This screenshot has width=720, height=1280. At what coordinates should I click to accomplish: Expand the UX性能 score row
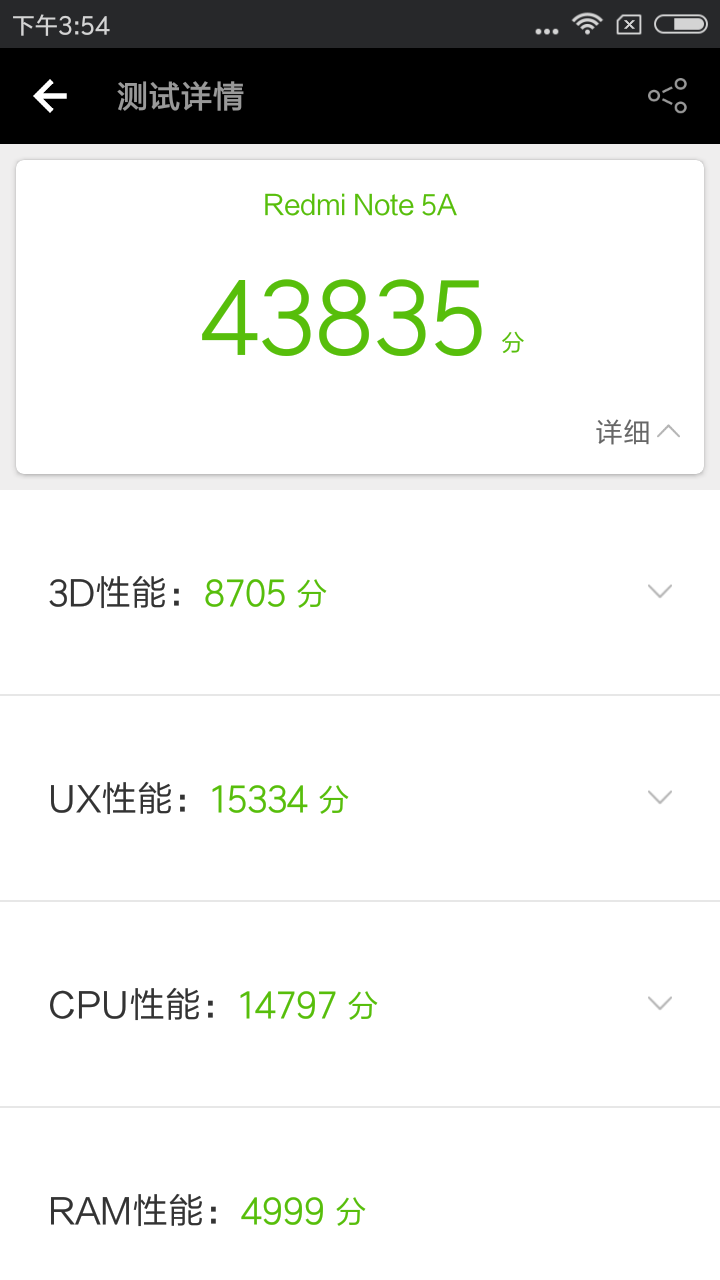tap(360, 798)
